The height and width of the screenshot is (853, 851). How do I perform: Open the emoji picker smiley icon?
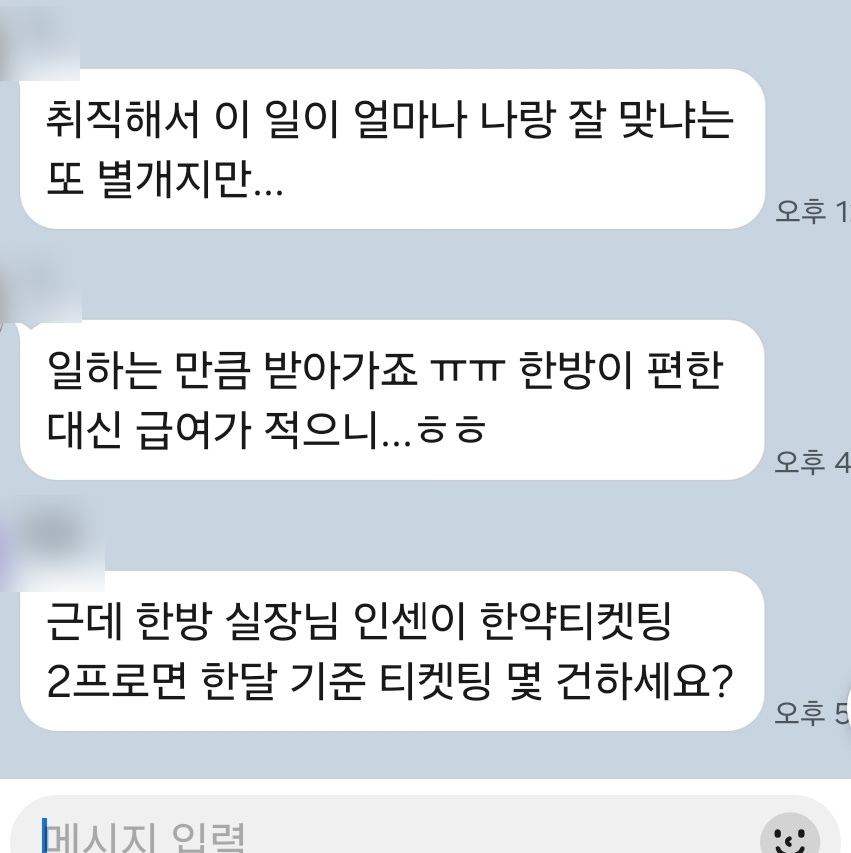pos(789,835)
